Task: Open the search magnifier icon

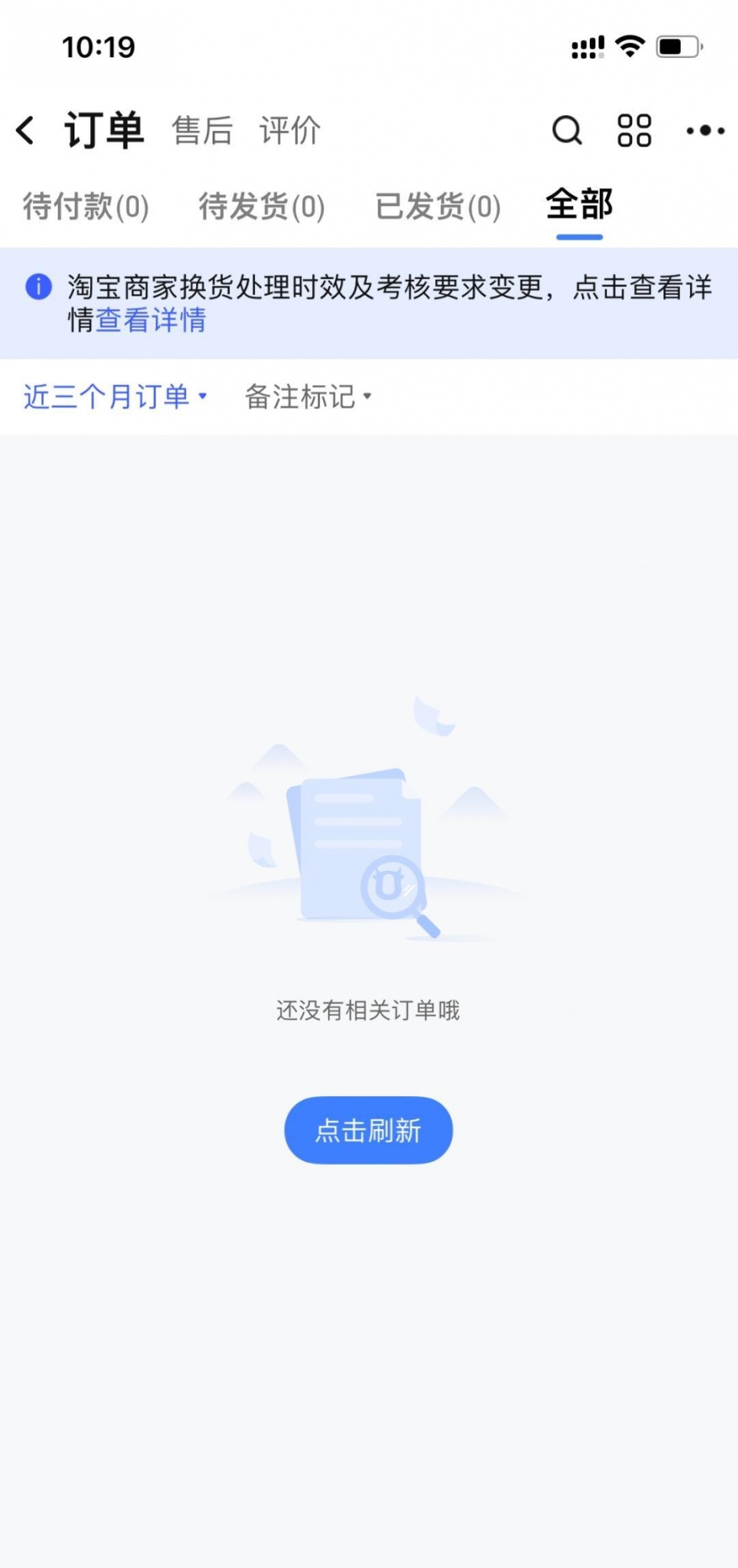Action: pos(566,130)
